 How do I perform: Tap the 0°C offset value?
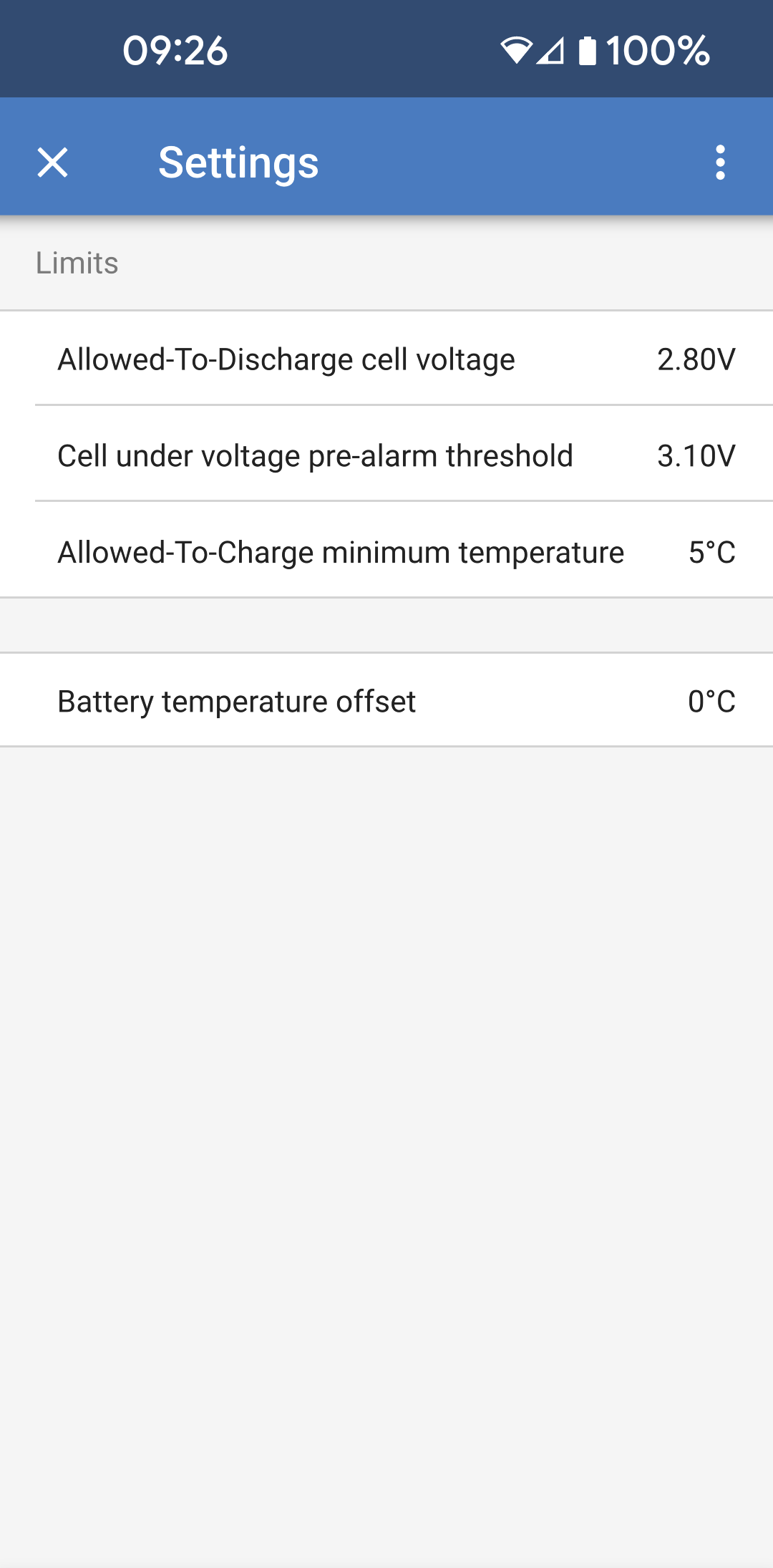[x=712, y=700]
